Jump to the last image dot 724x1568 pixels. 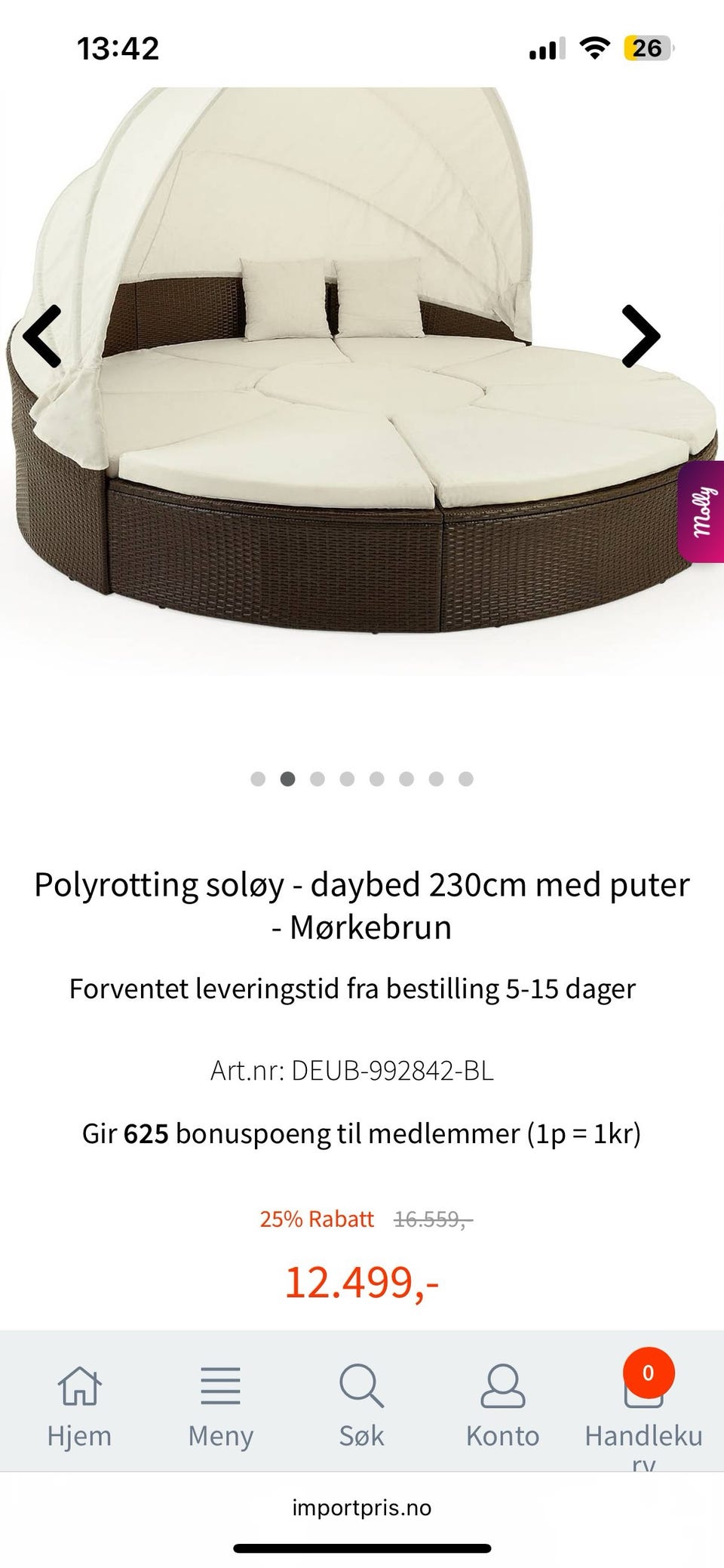[466, 779]
